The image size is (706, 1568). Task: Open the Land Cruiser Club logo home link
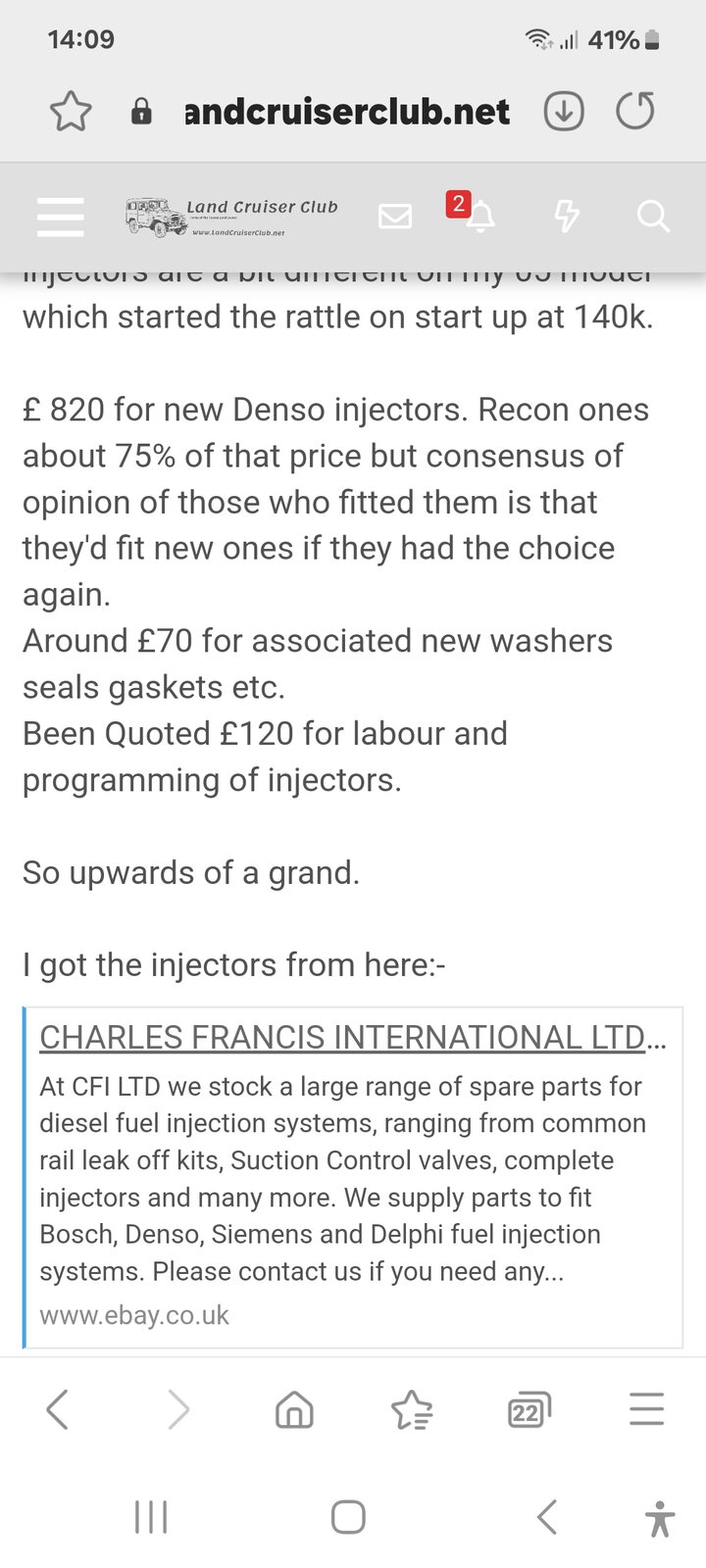232,217
